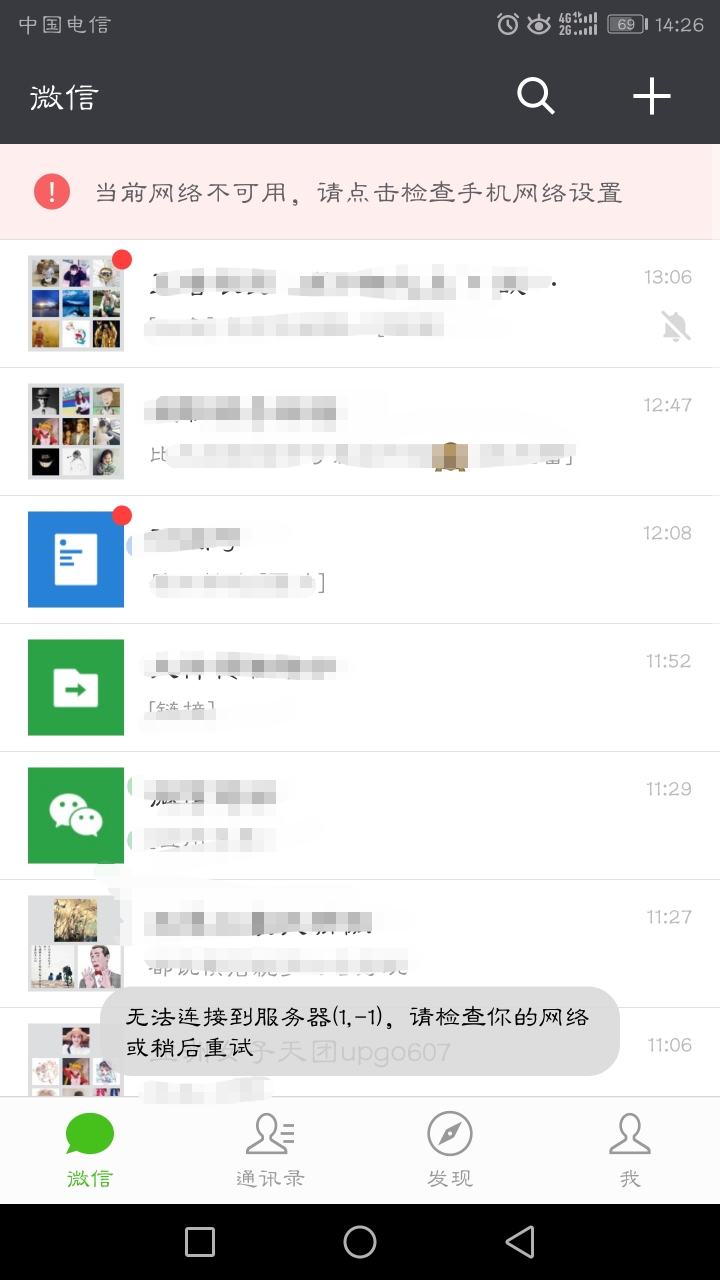Tap the blue file assistant chat icon
Image resolution: width=720 pixels, height=1280 pixels.
(75, 559)
